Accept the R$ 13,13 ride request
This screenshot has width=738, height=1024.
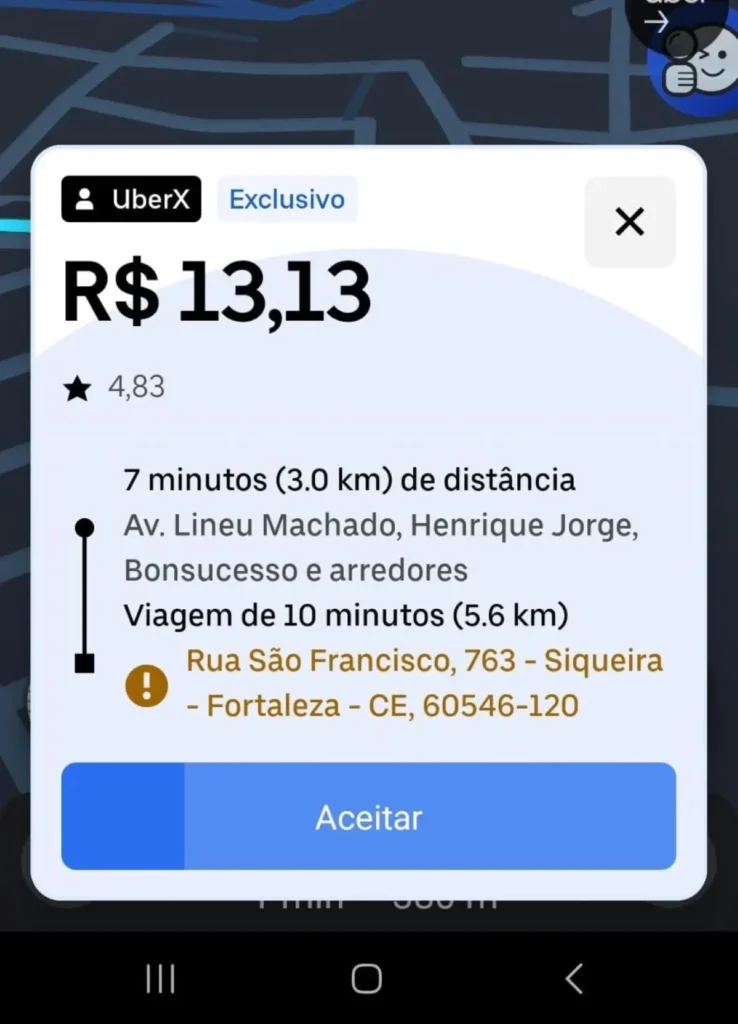click(x=369, y=817)
